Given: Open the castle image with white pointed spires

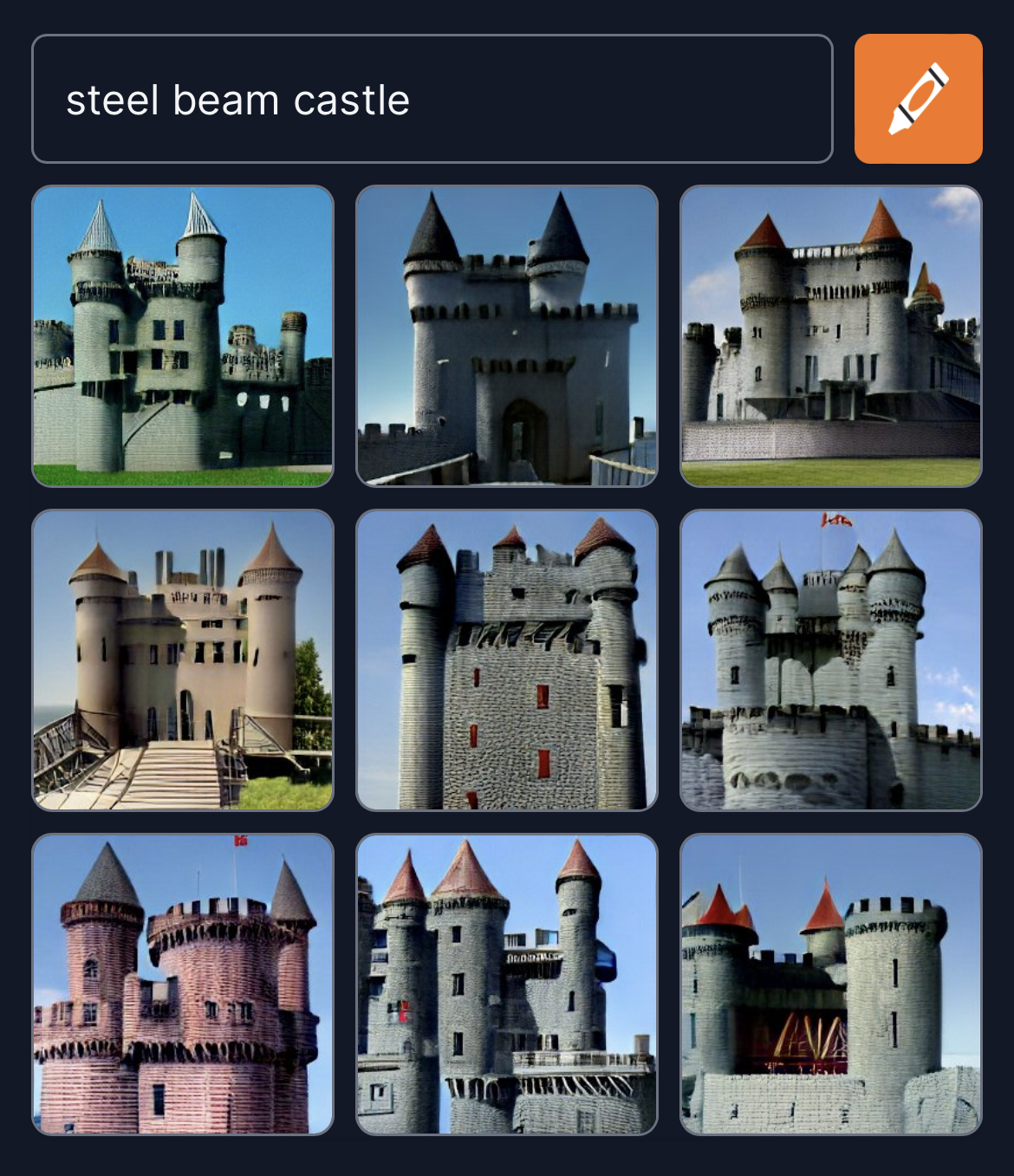Looking at the screenshot, I should [x=183, y=336].
